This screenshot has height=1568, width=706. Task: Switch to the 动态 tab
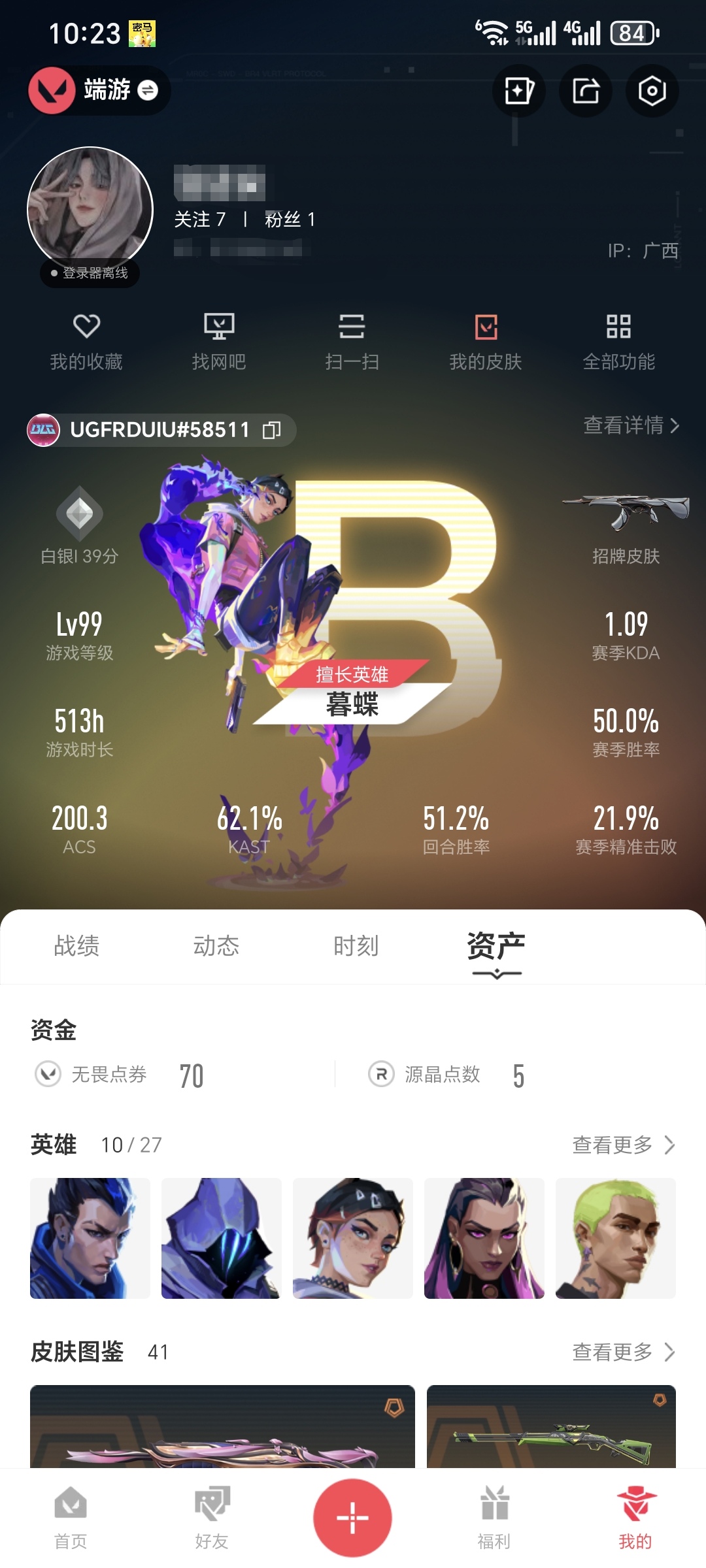click(x=216, y=945)
